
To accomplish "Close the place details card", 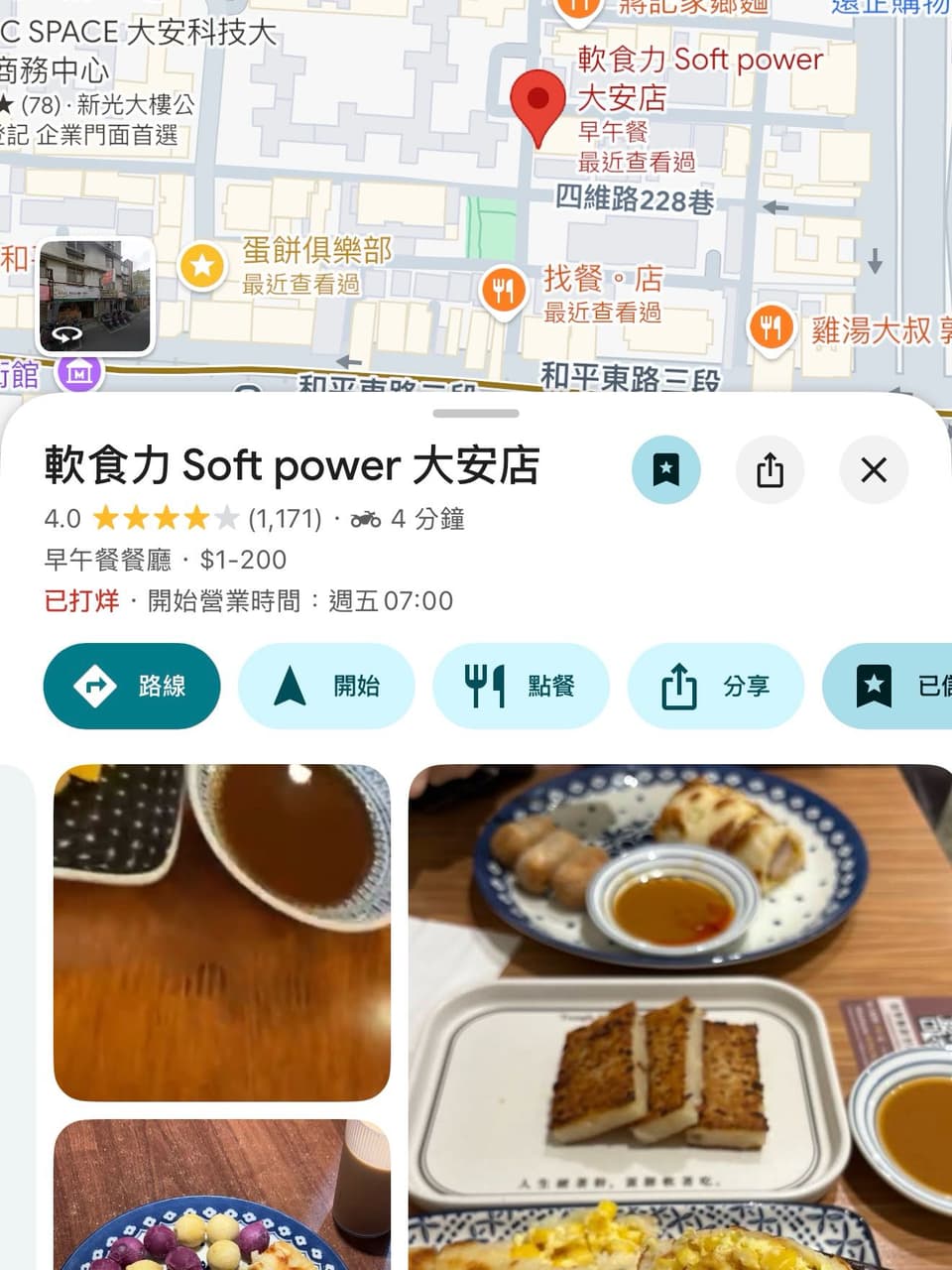I will click(874, 469).
